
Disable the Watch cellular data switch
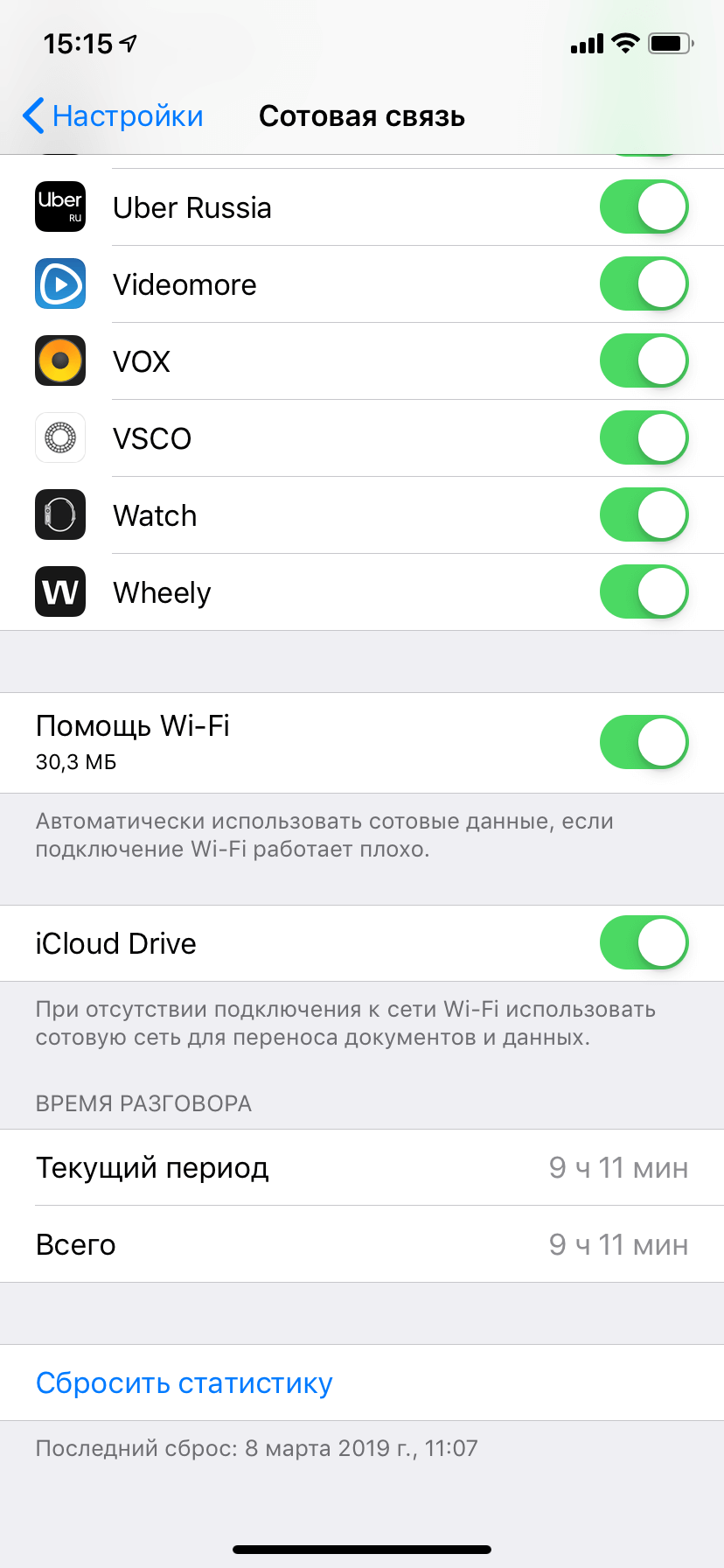click(x=644, y=515)
